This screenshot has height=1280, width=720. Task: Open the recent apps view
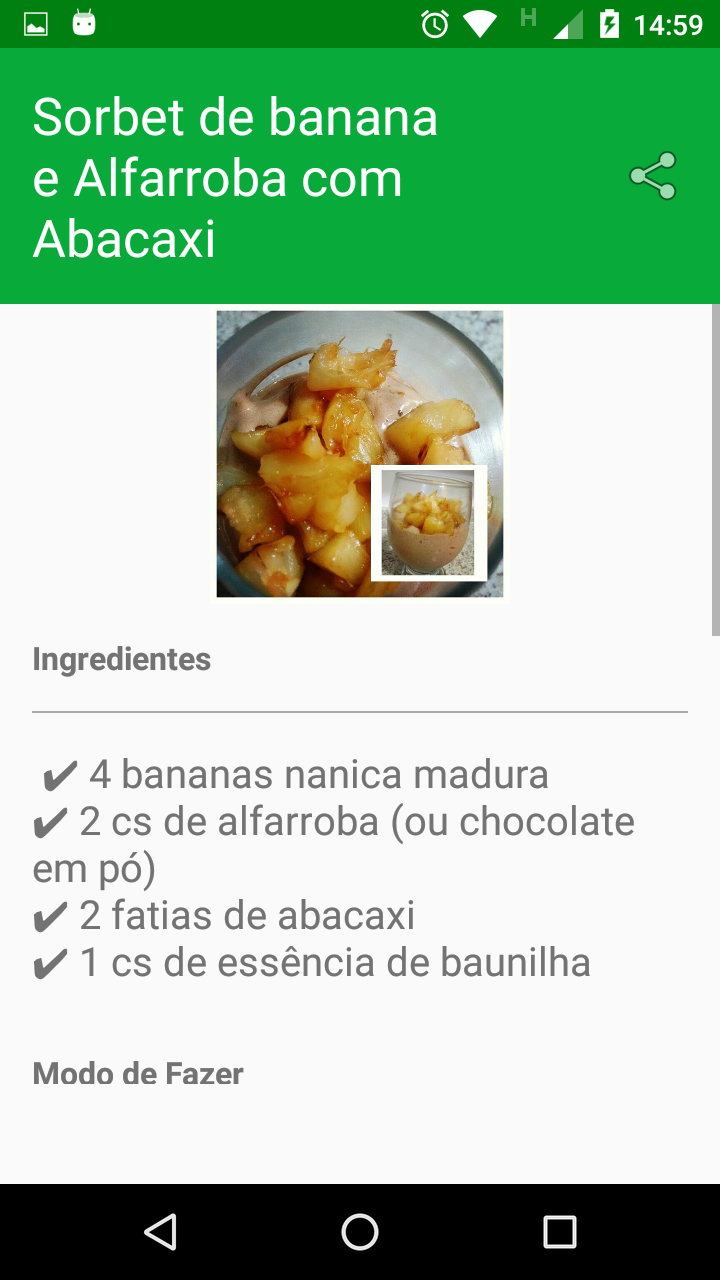coord(560,1232)
